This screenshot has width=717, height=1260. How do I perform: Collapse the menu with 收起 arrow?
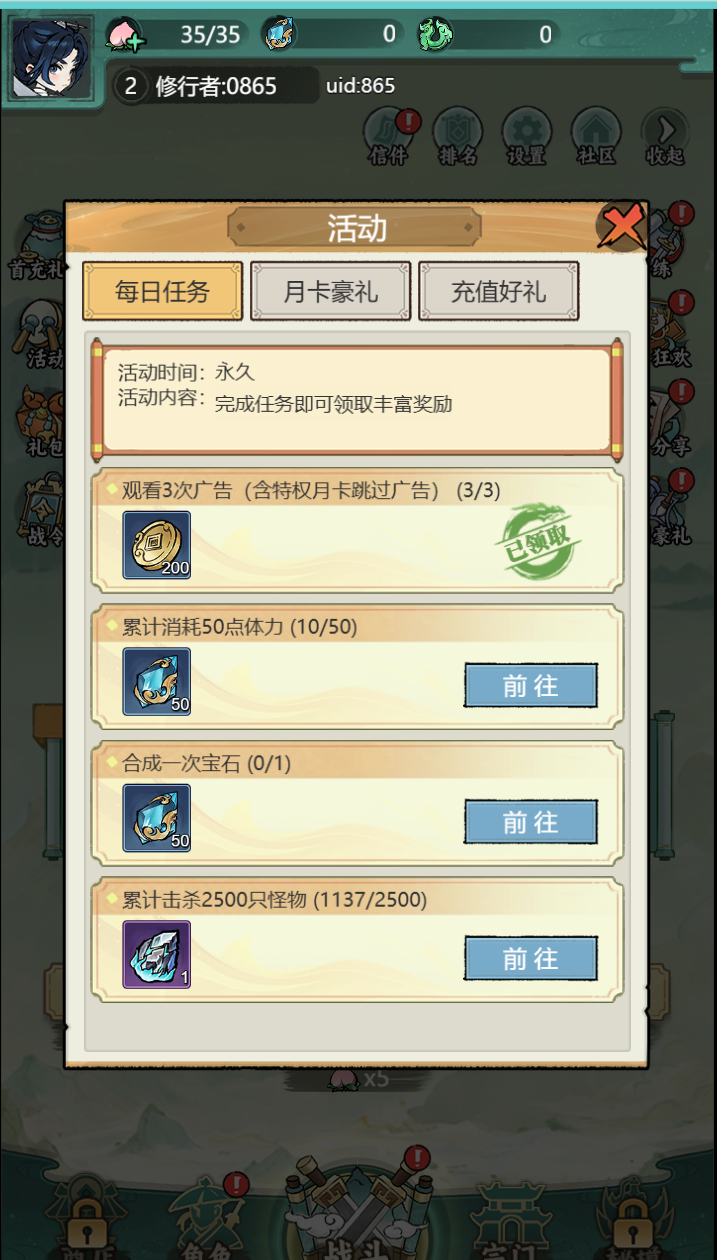[x=665, y=138]
